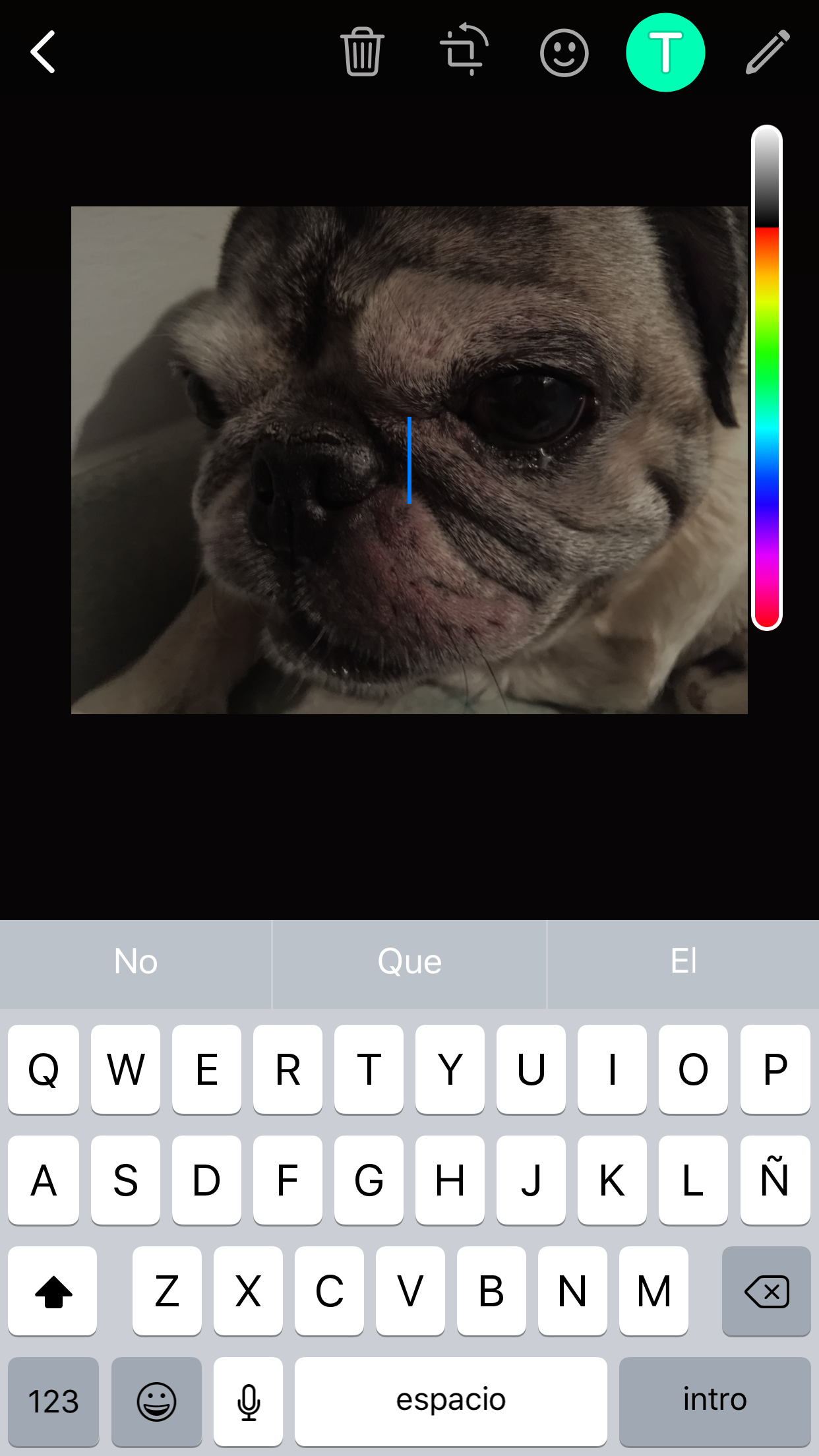Screen dimensions: 819x1456
Task: Open the crop and rotate tool
Action: (x=464, y=51)
